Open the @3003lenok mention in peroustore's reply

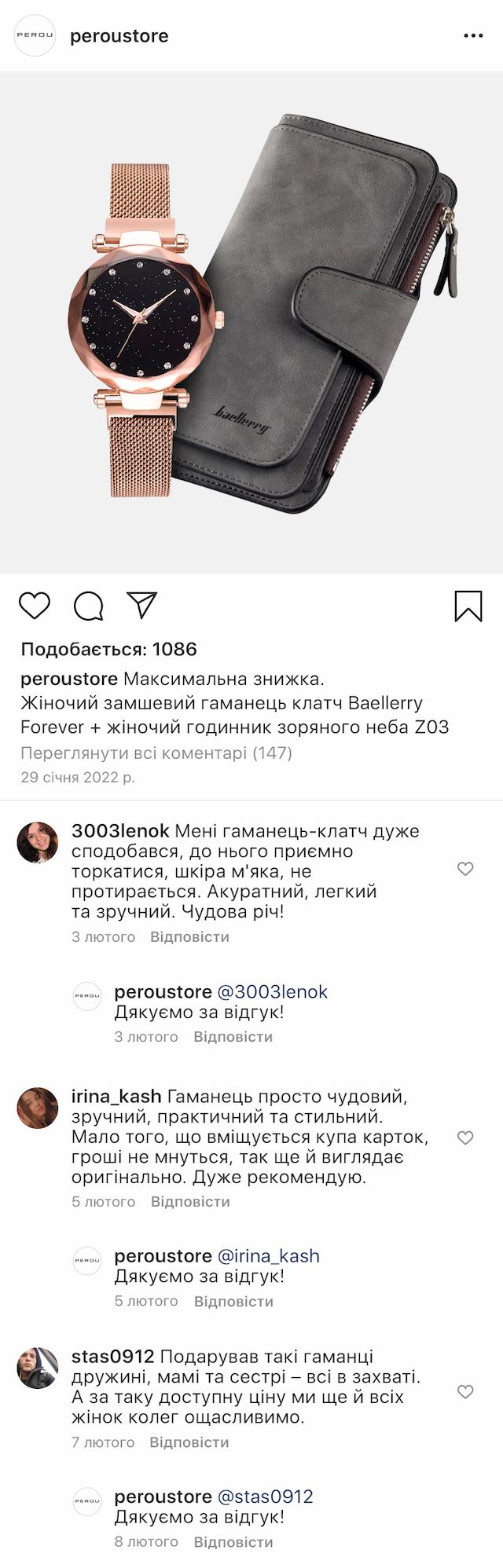click(x=272, y=991)
